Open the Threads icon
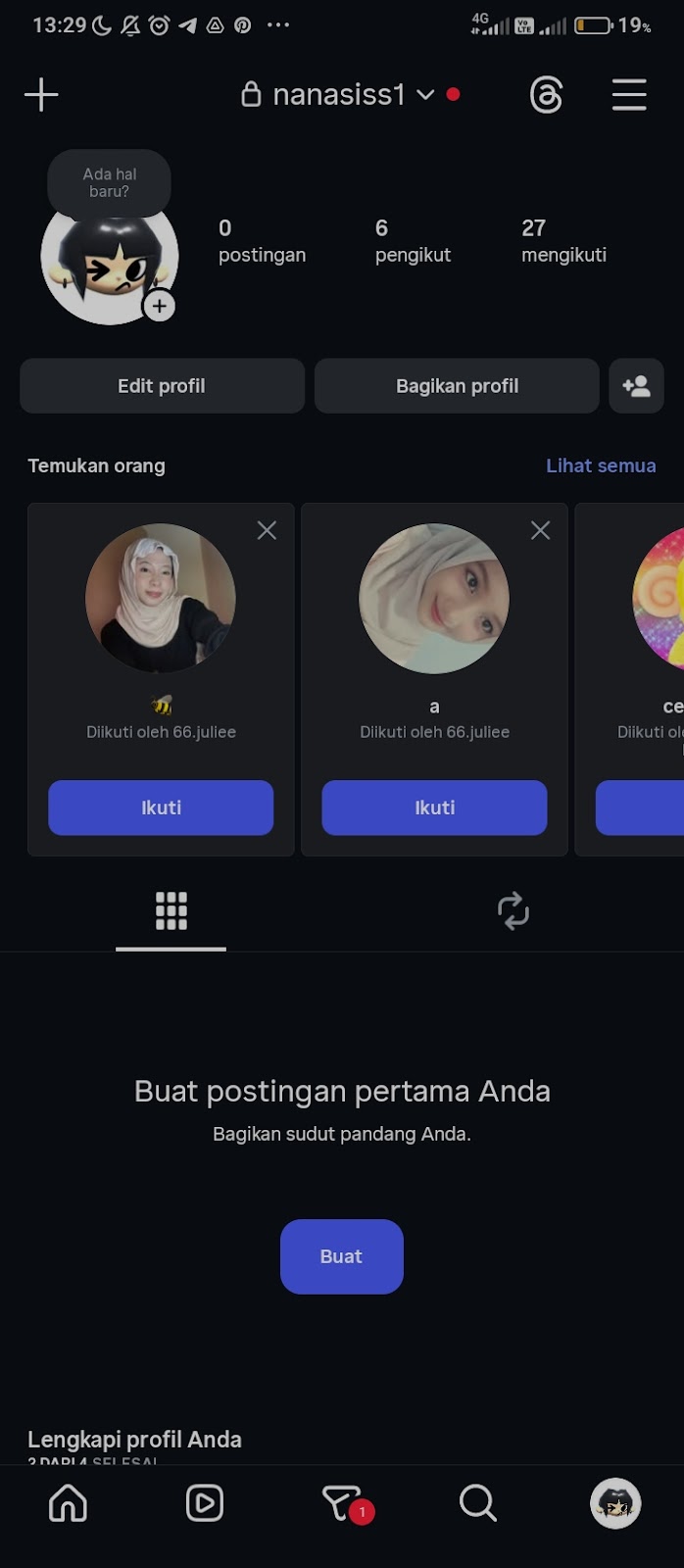 546,95
